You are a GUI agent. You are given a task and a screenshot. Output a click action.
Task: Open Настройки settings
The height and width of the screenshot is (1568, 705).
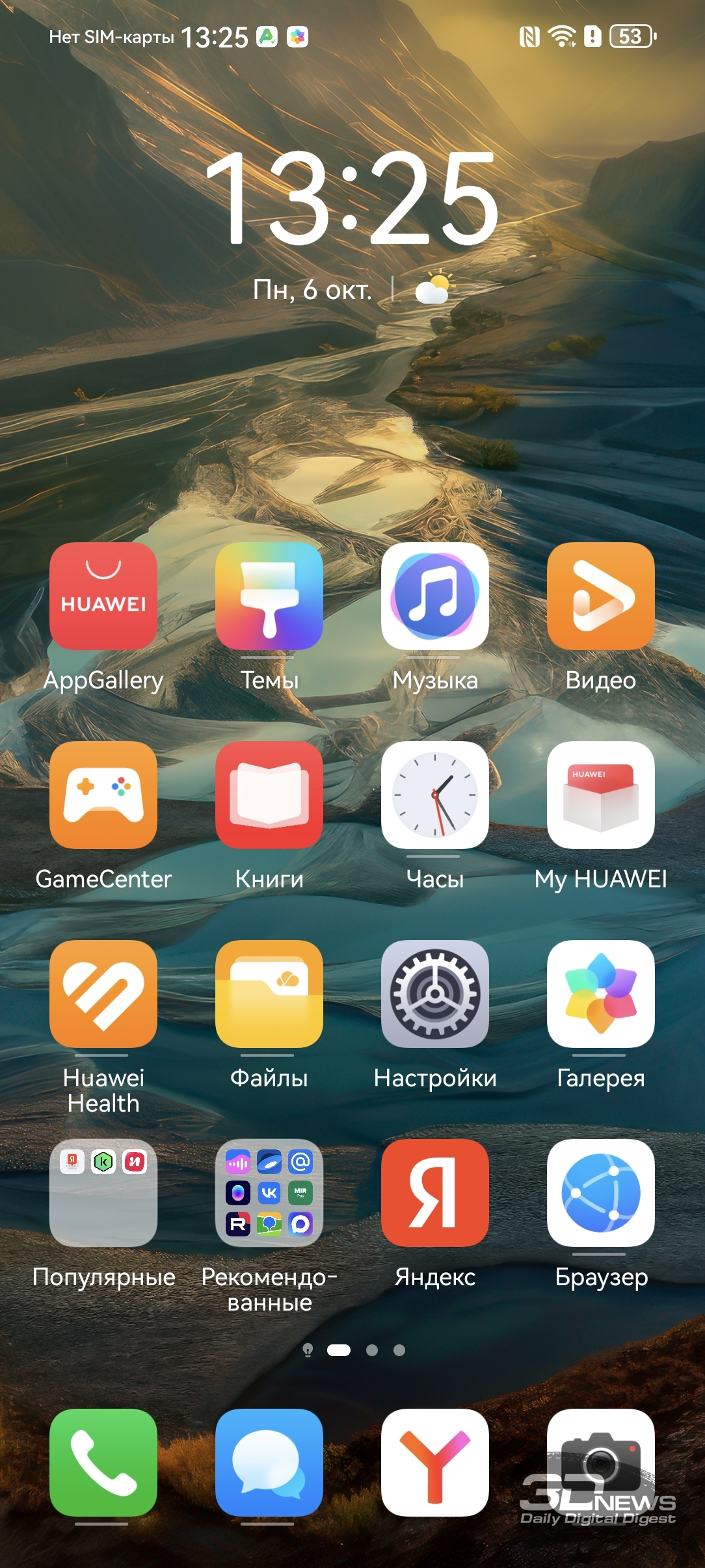coord(435,994)
